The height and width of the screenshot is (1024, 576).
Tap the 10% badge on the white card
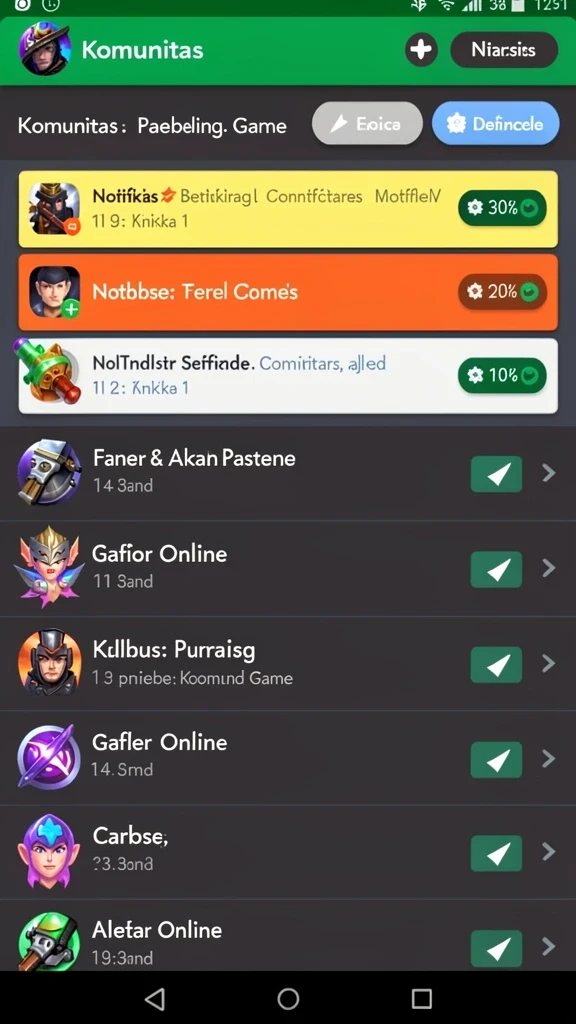click(x=502, y=375)
